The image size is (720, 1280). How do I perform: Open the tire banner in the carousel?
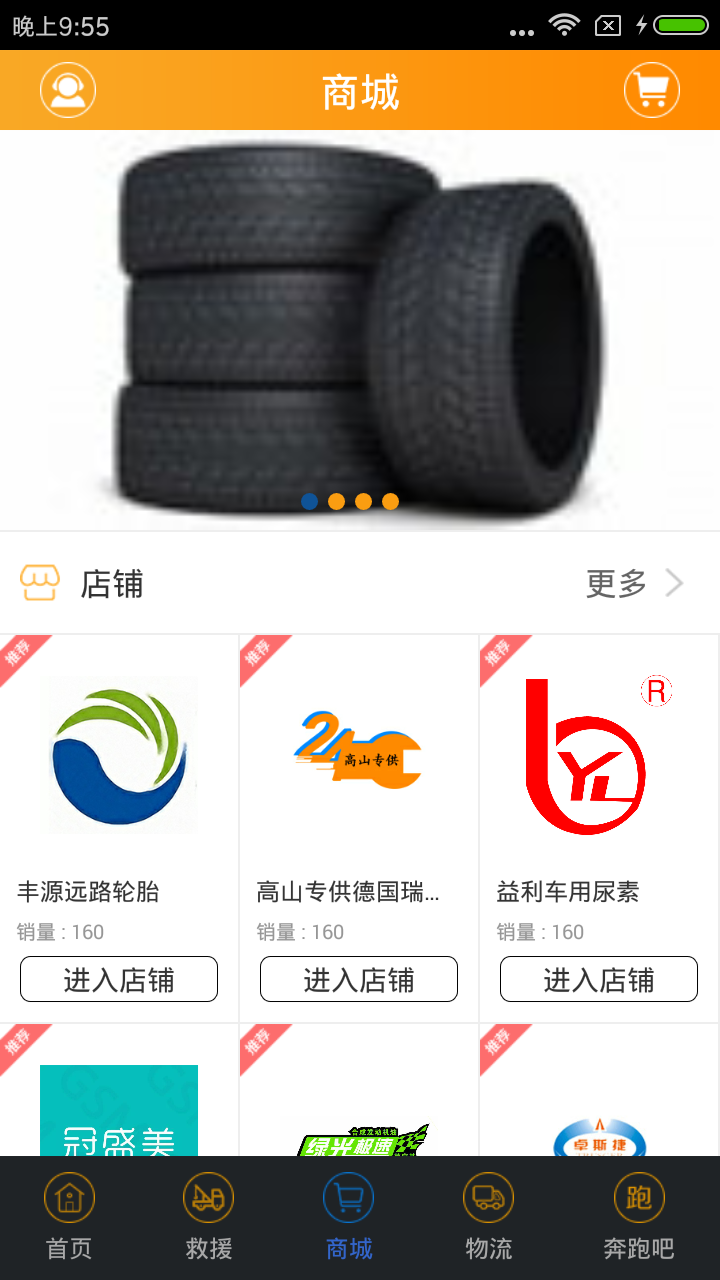click(x=360, y=330)
